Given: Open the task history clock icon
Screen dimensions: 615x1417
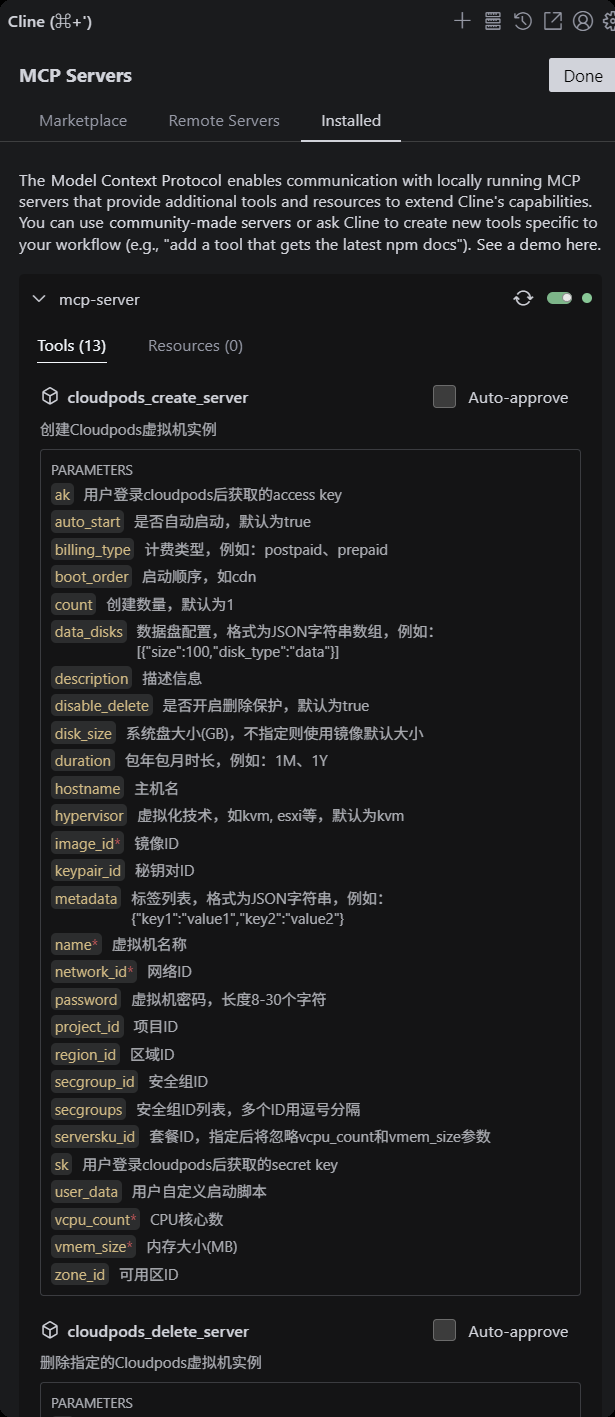Looking at the screenshot, I should pyautogui.click(x=522, y=21).
